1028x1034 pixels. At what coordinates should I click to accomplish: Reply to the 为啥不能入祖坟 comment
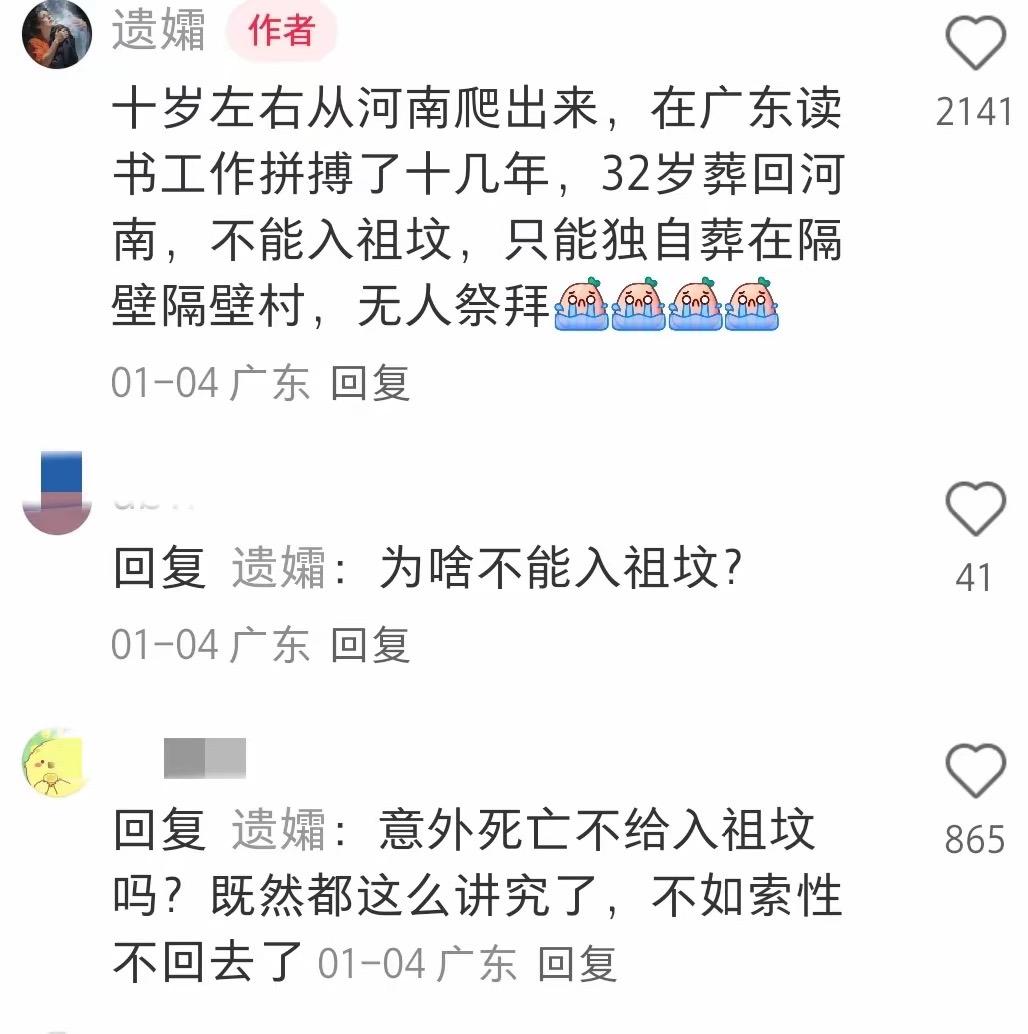[x=370, y=645]
